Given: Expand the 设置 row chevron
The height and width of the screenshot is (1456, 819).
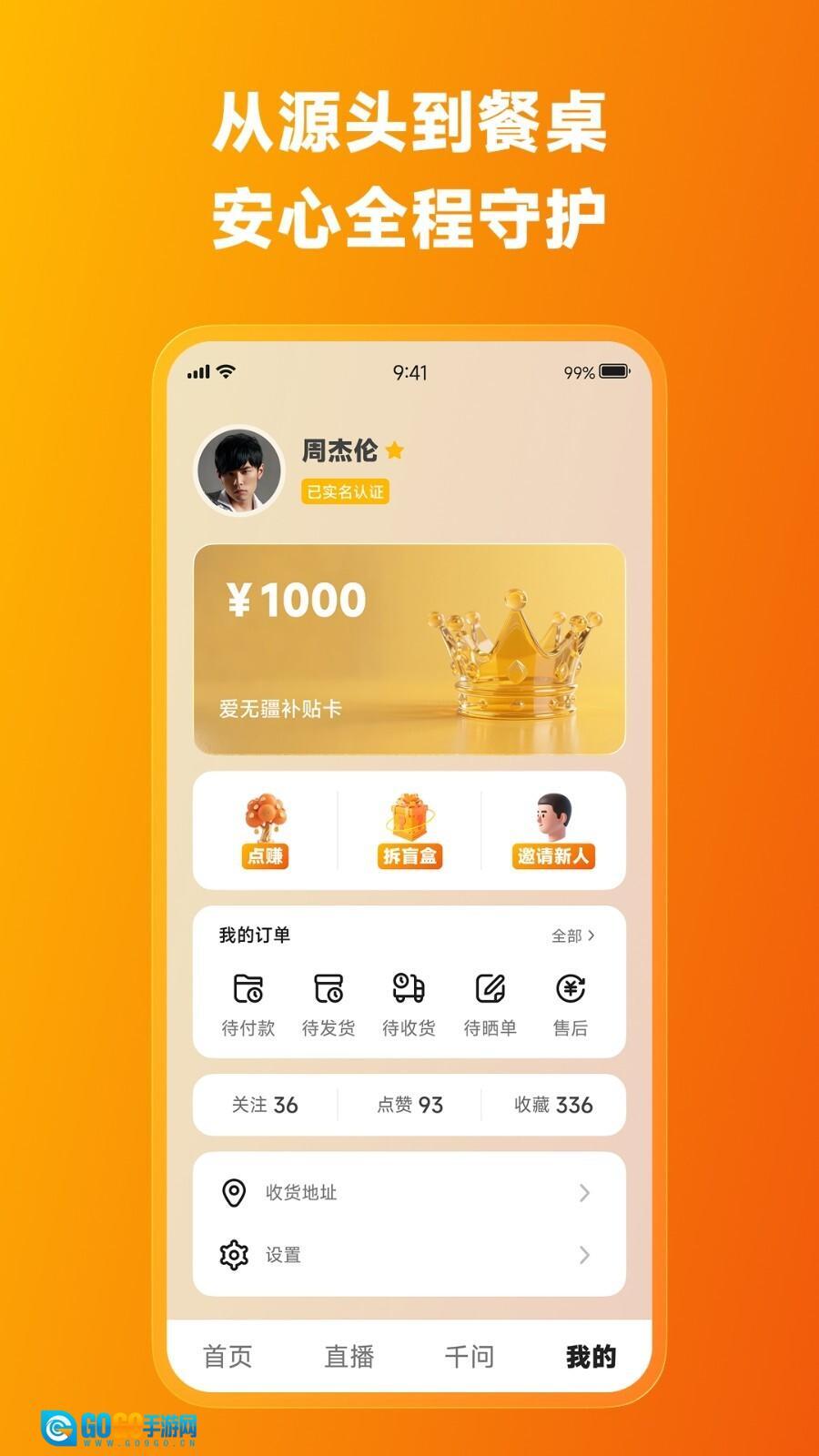Looking at the screenshot, I should pos(582,1254).
